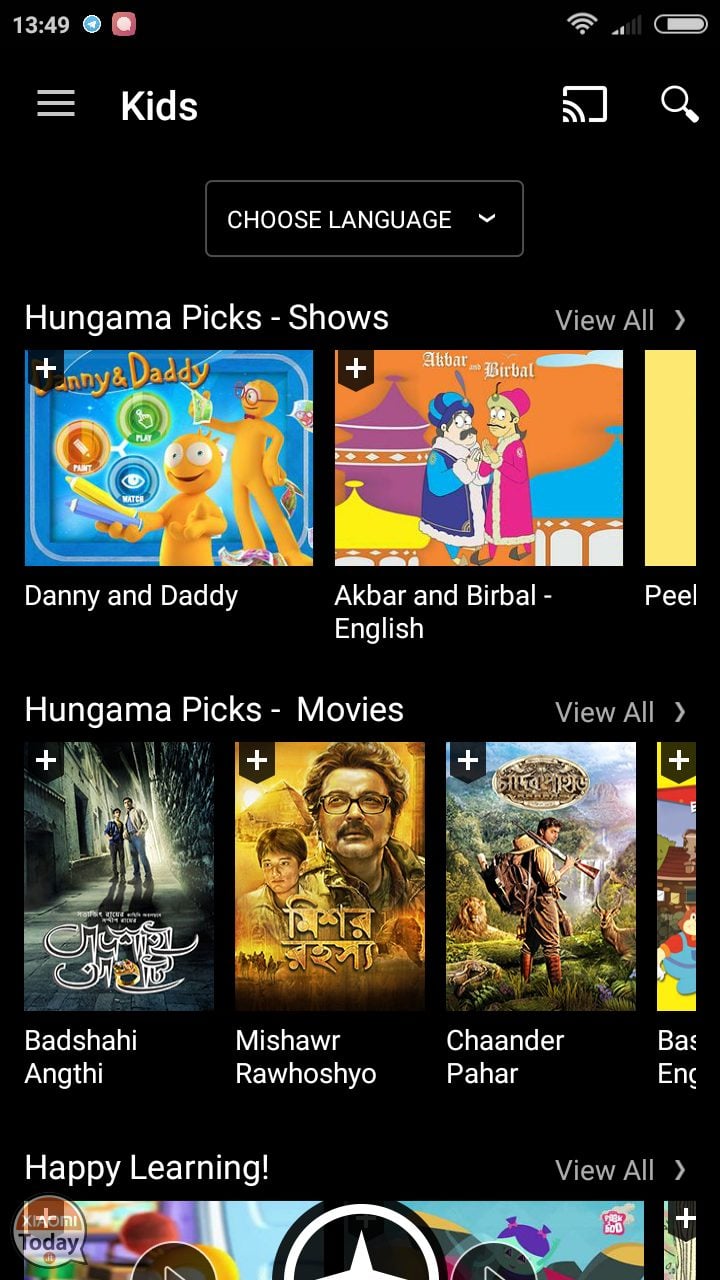Expand the Choose Language dropdown

coord(364,219)
